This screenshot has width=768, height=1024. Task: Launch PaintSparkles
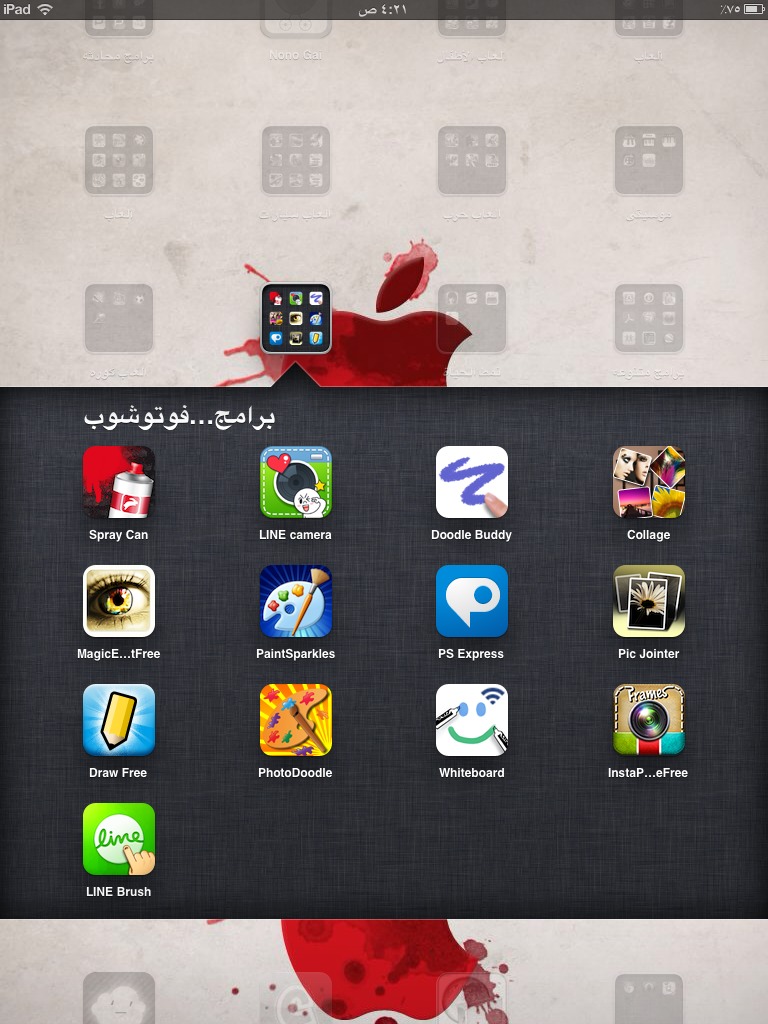coord(295,601)
